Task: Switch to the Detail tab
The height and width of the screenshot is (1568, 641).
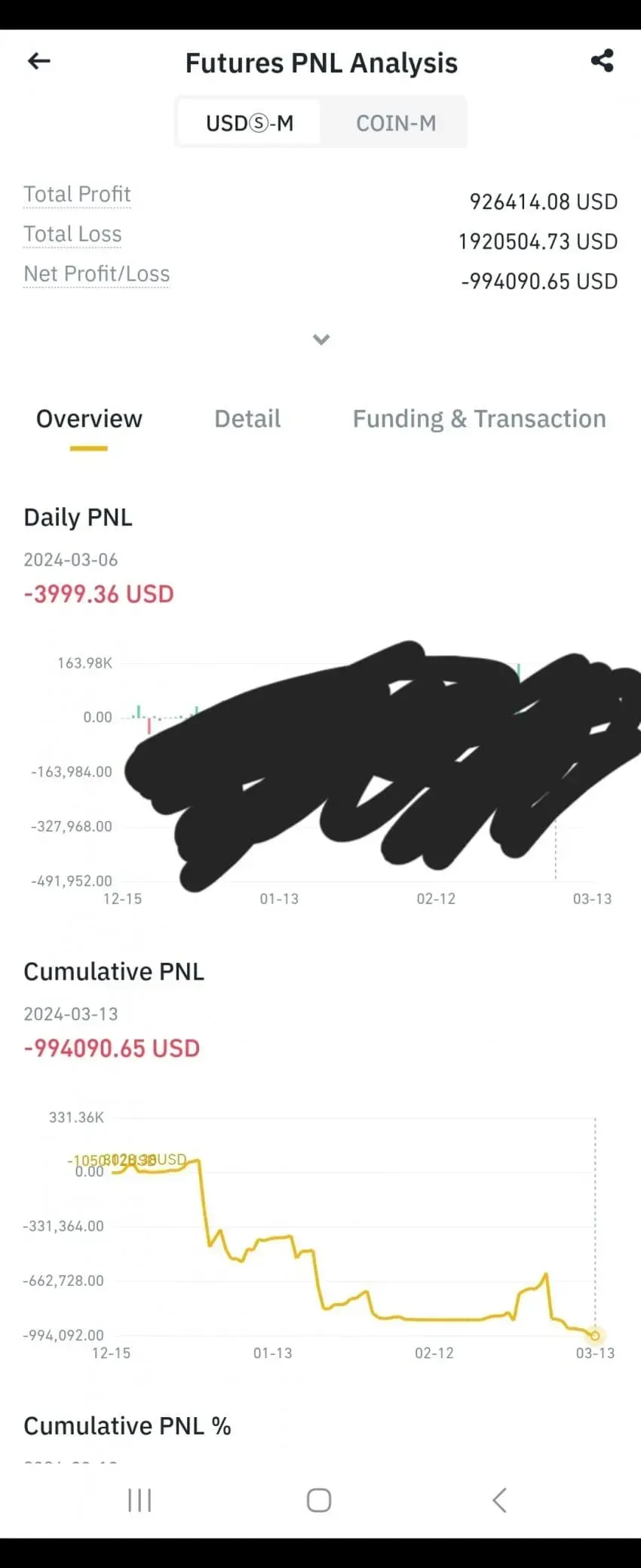Action: point(247,419)
